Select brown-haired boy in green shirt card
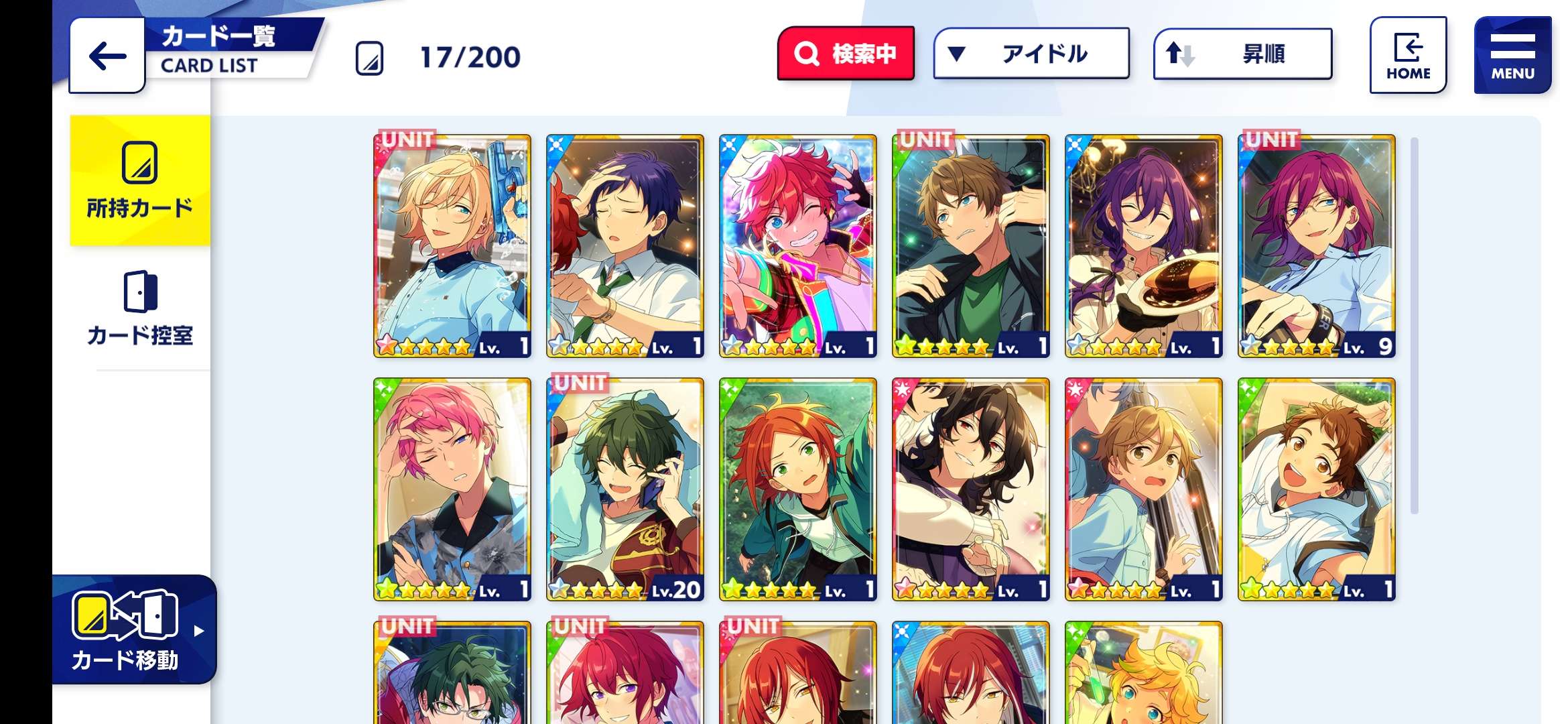 (x=971, y=245)
